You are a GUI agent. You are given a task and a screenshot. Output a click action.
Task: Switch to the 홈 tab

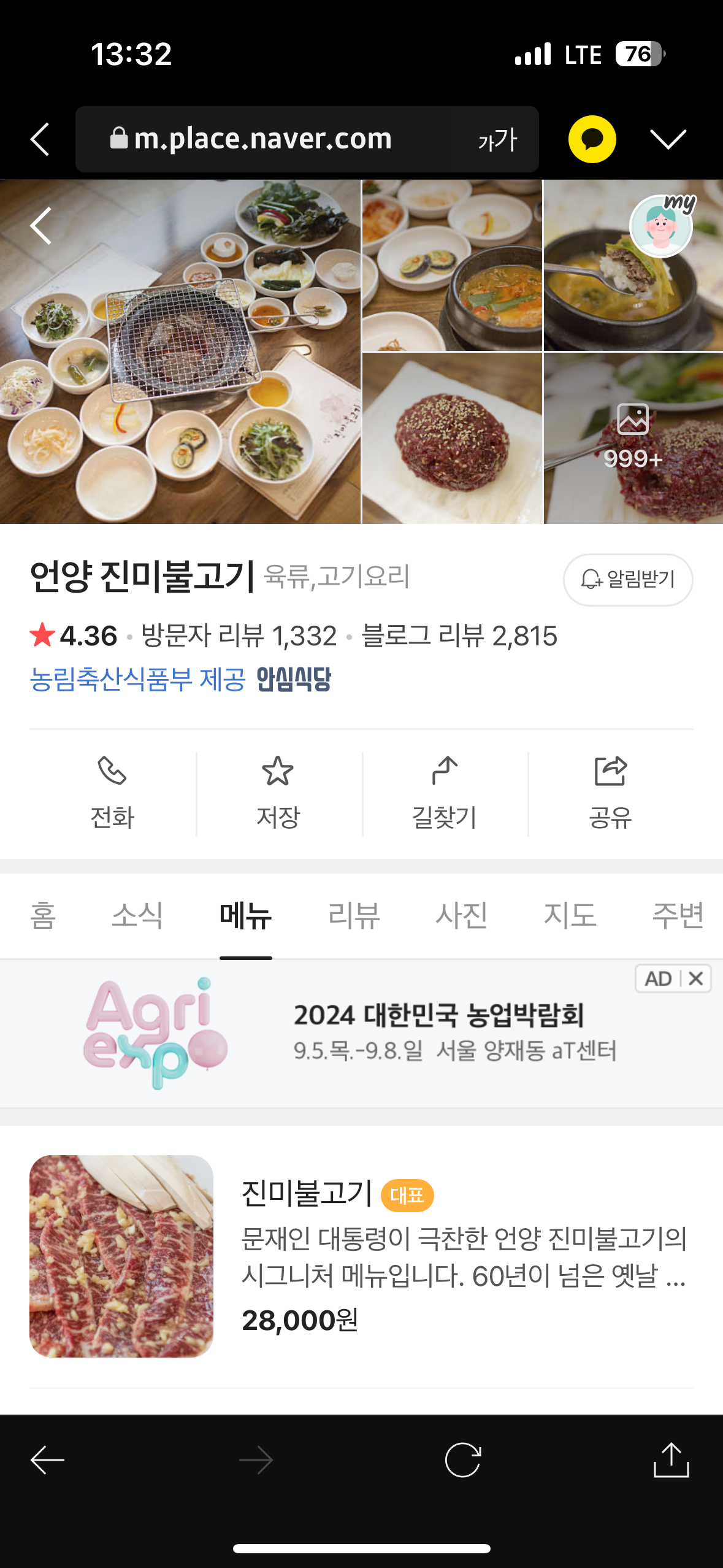click(43, 915)
